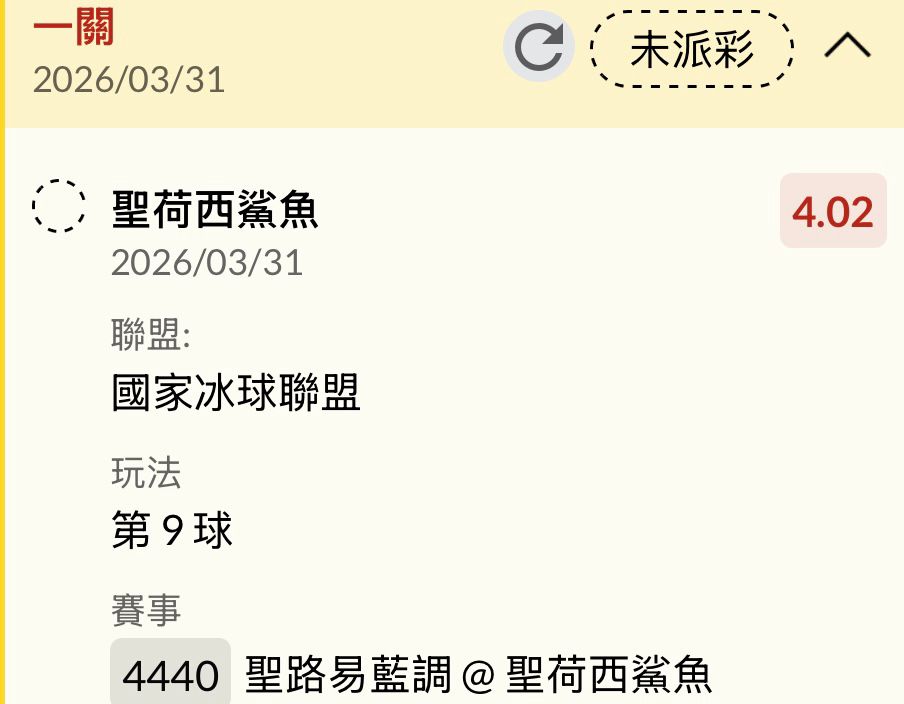The height and width of the screenshot is (704, 904).
Task: Collapse the 一關 bet details
Action: click(x=847, y=47)
